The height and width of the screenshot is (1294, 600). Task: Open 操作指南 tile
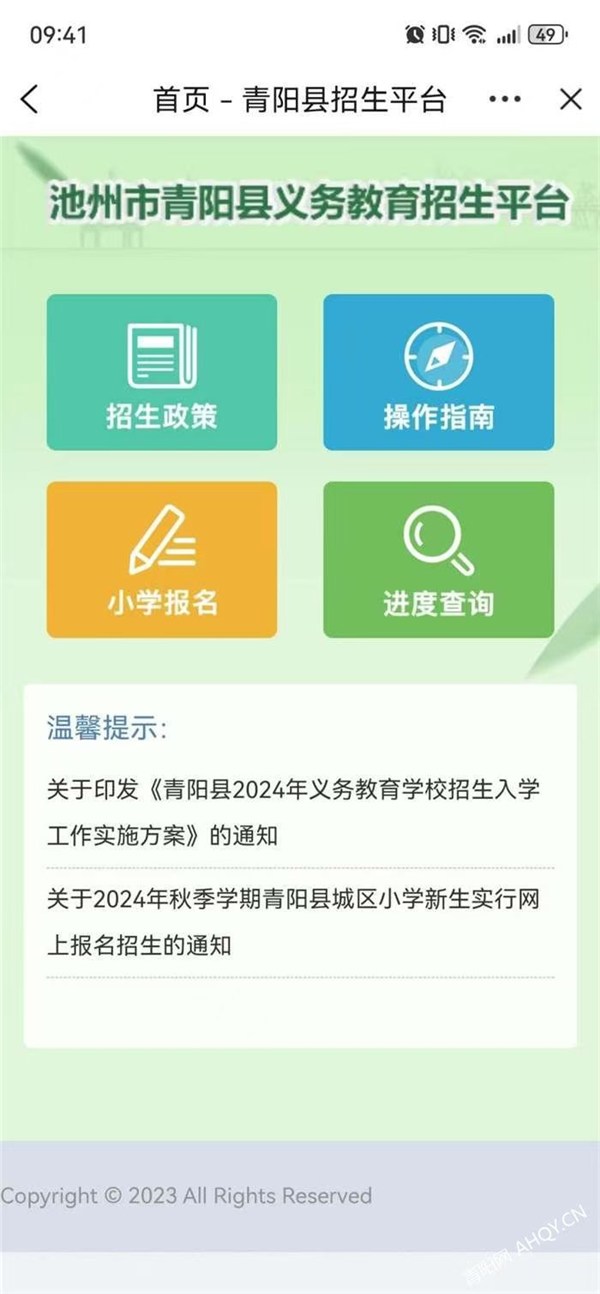pyautogui.click(x=438, y=372)
